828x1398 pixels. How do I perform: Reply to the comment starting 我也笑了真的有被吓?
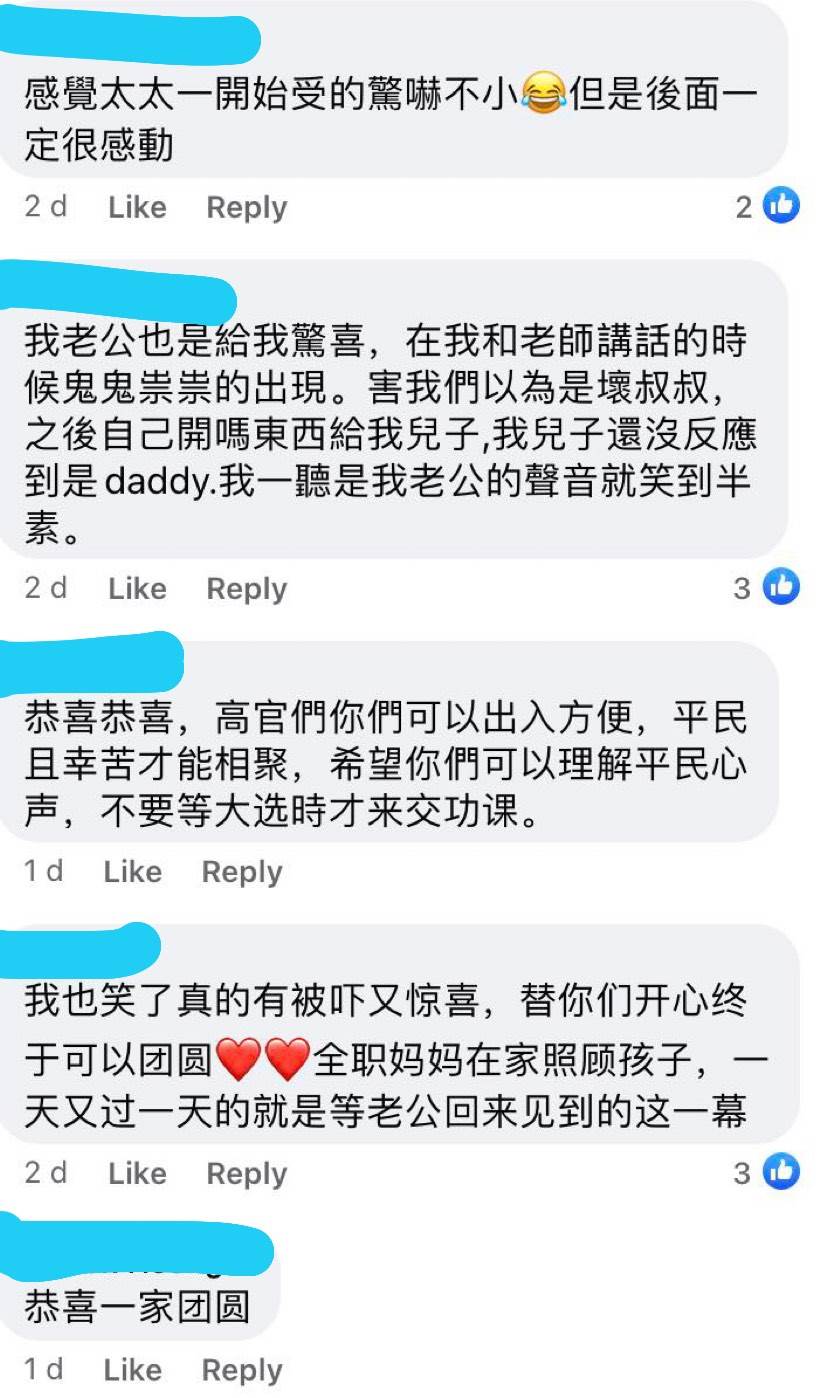pyautogui.click(x=246, y=1174)
